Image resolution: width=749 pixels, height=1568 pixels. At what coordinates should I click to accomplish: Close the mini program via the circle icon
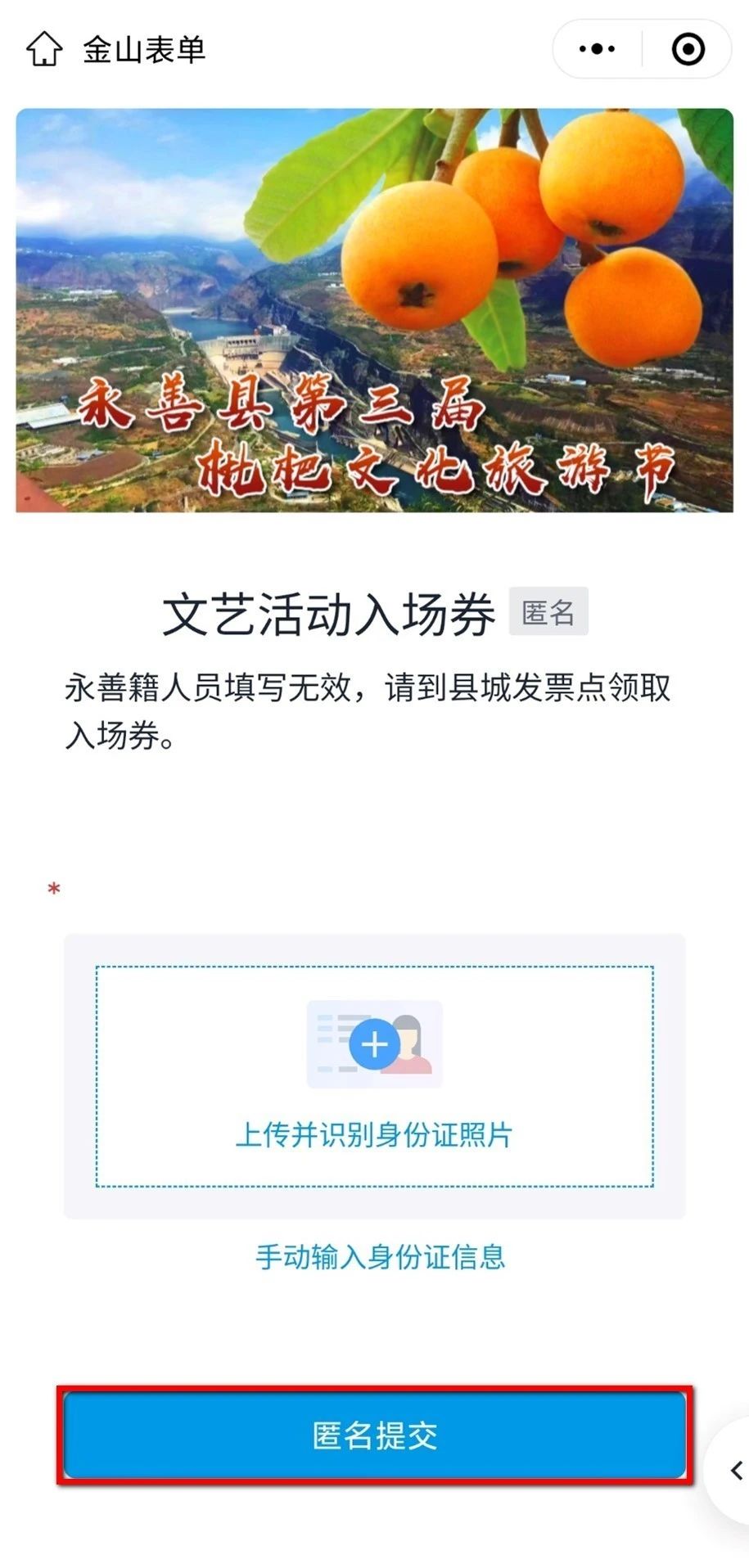tap(688, 49)
